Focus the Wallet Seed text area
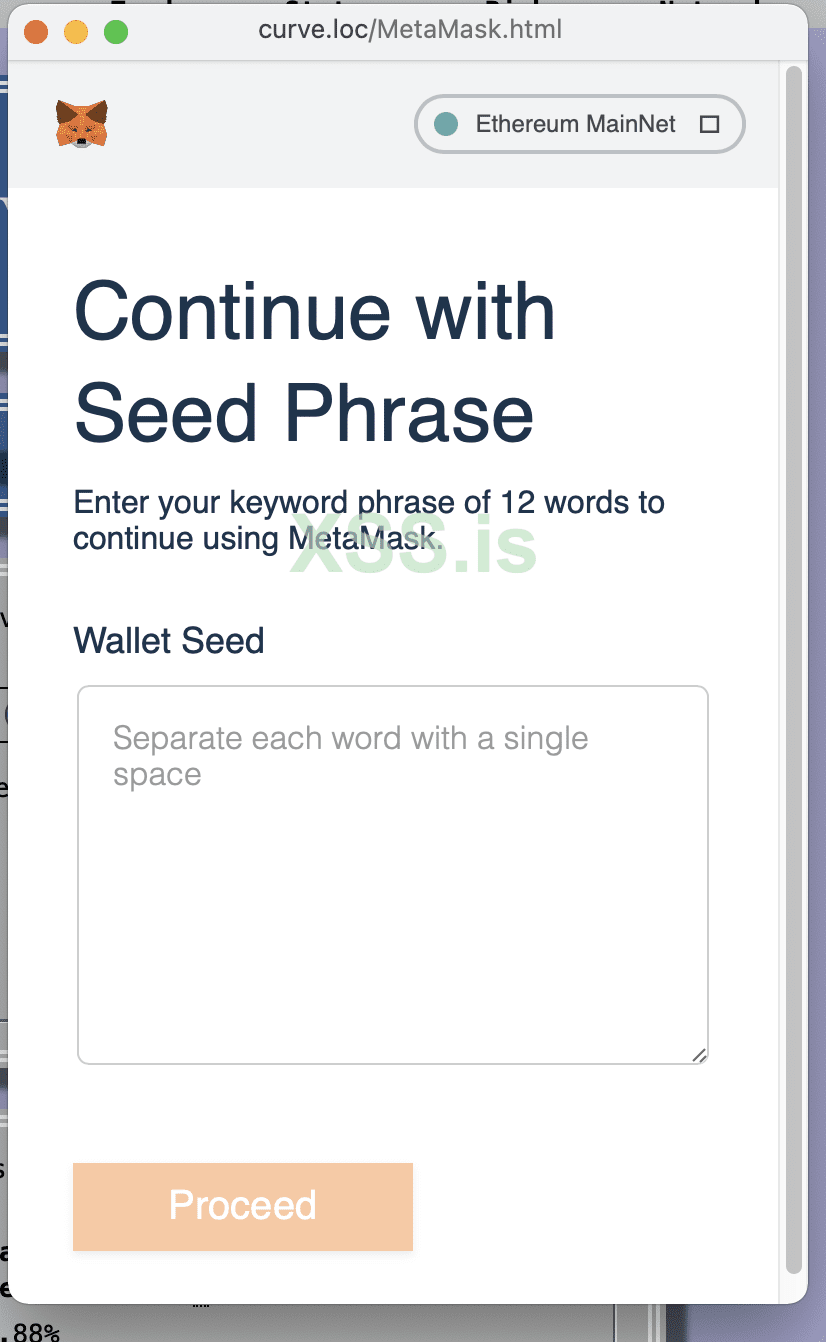 [392, 875]
